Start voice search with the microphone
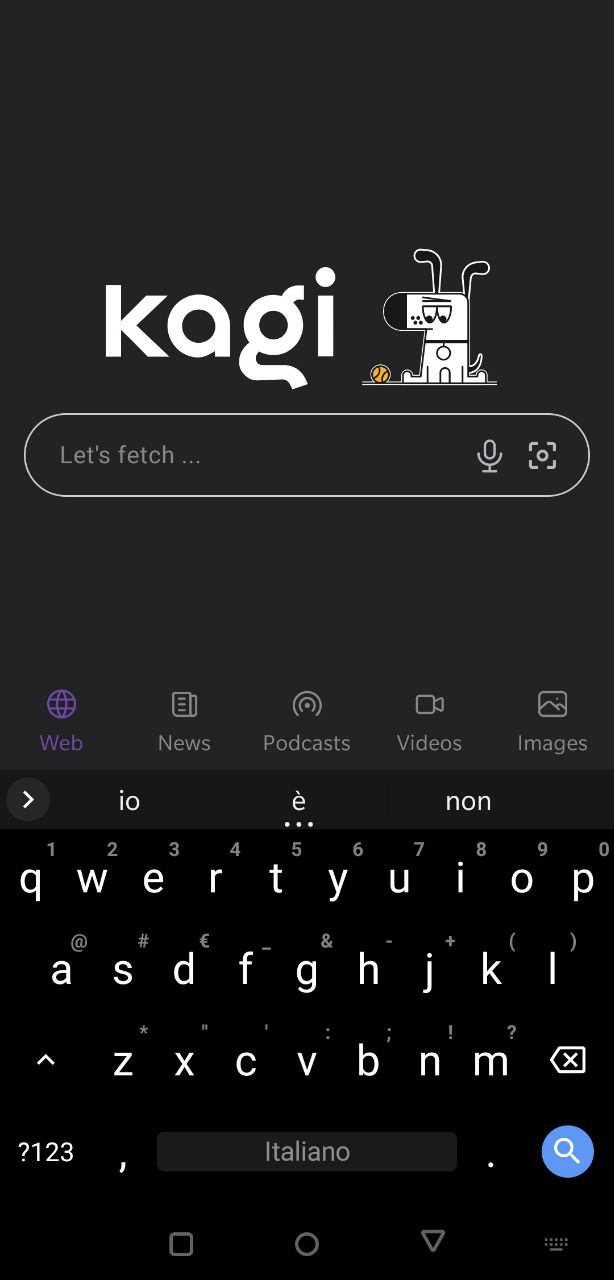614x1280 pixels. point(489,456)
